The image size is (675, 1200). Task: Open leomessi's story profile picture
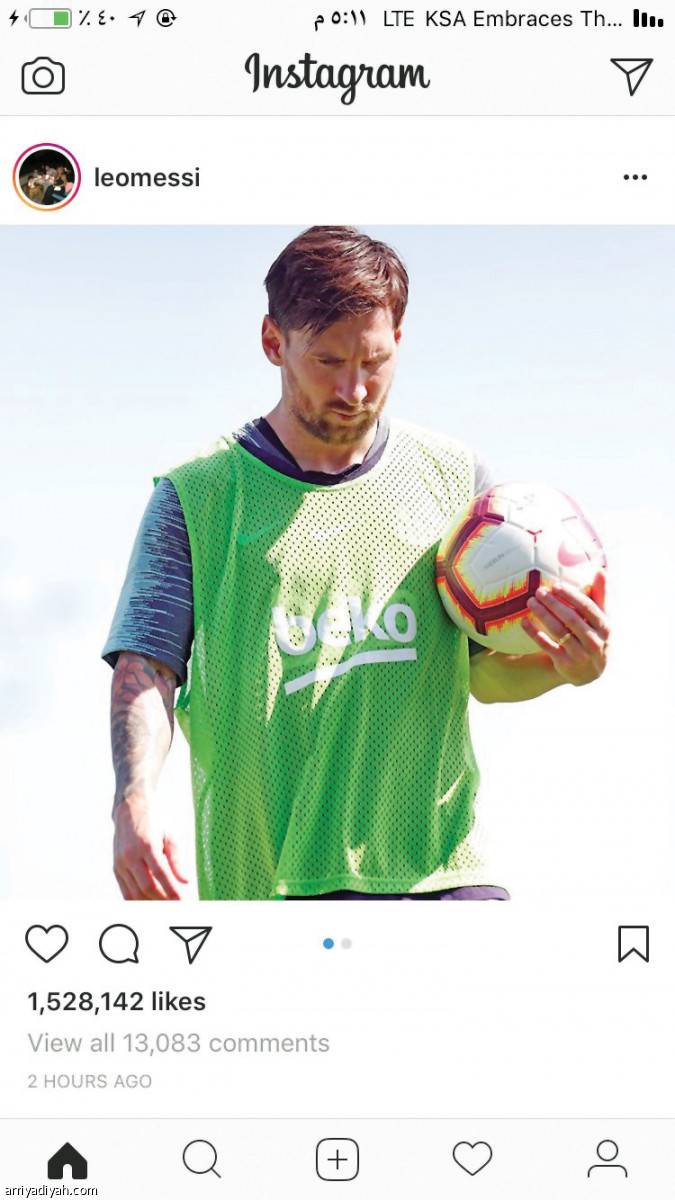coord(46,178)
